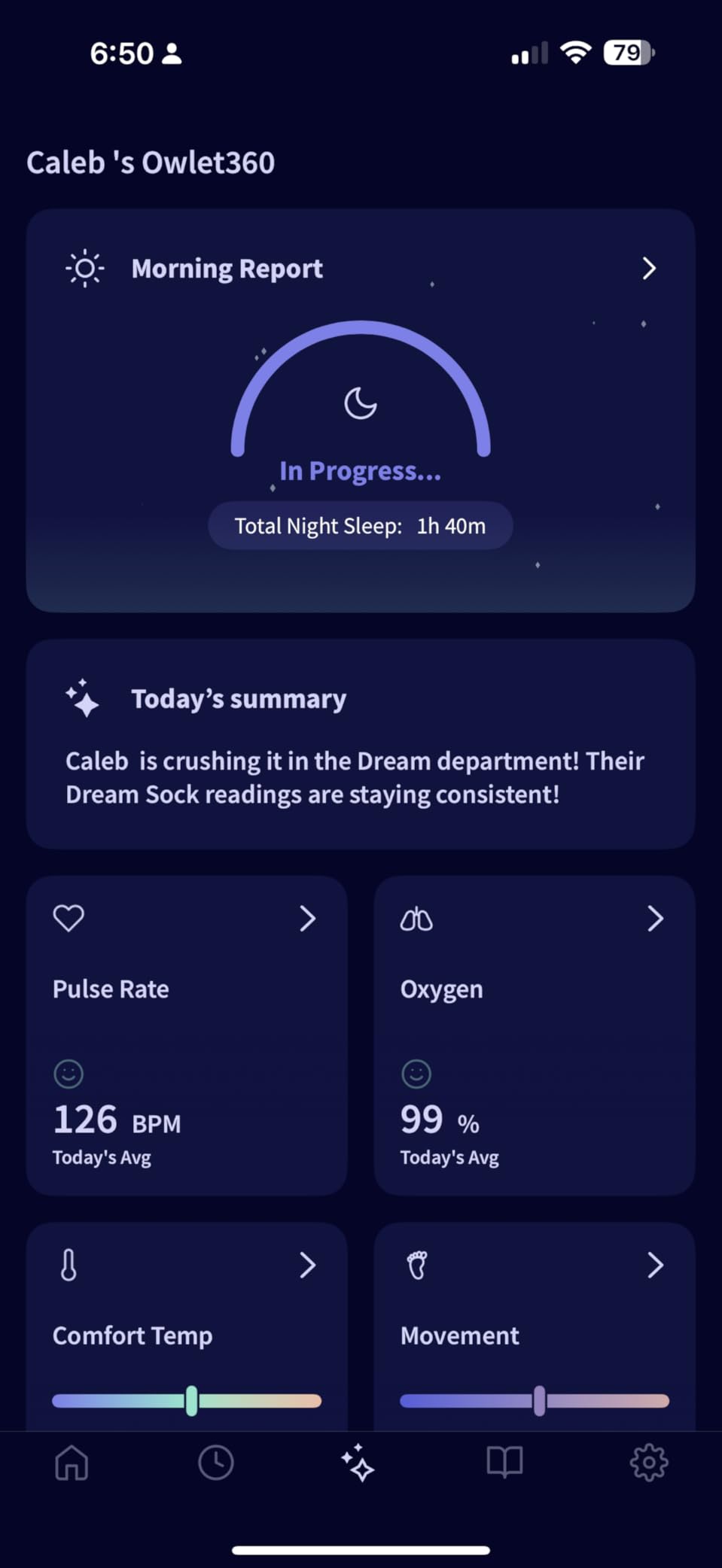The width and height of the screenshot is (722, 1568).
Task: Expand the Oxygen card chevron
Action: [655, 918]
